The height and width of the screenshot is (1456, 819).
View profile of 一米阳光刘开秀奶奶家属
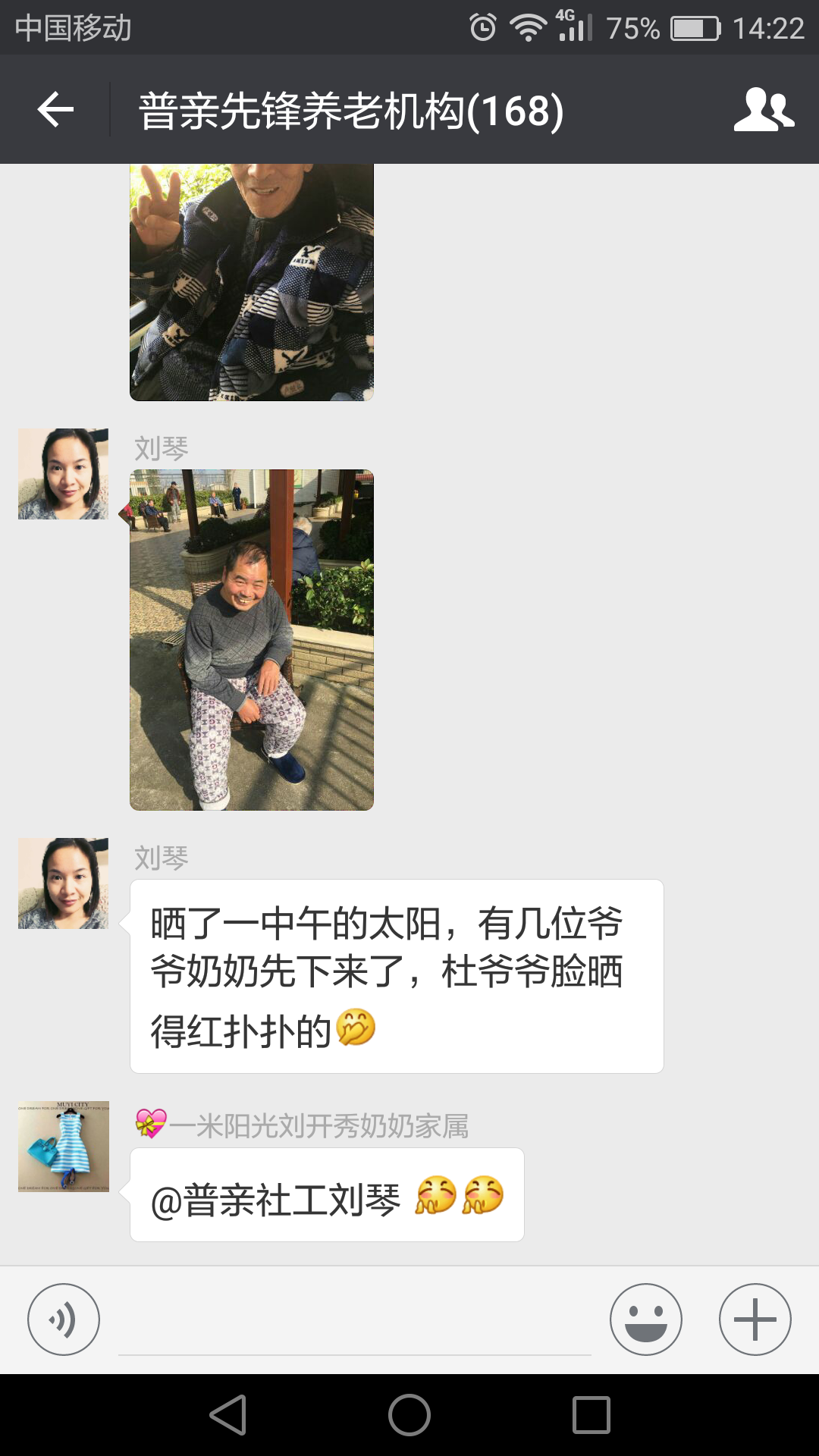coord(63,1147)
